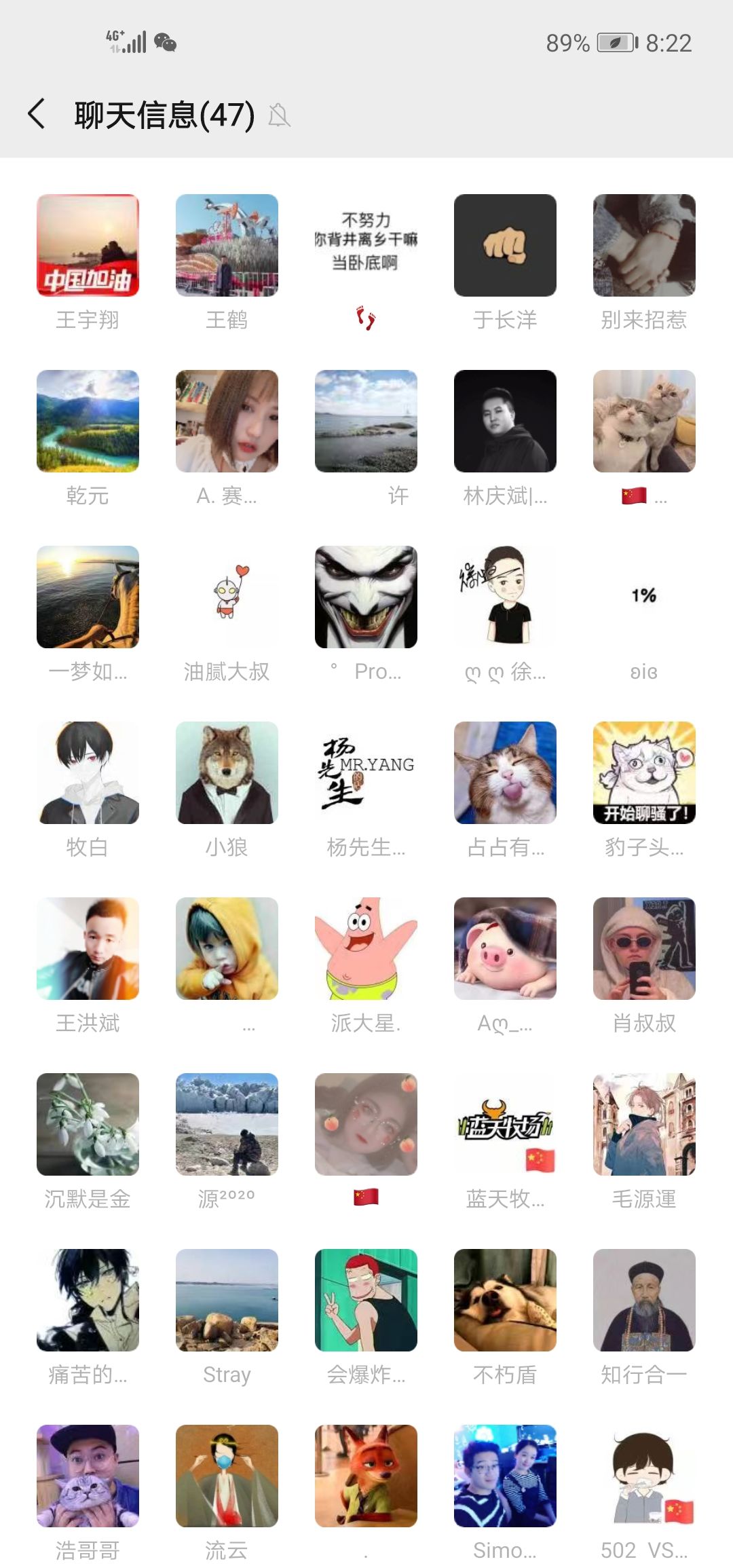Select 牧白's anime boy avatar
Image resolution: width=733 pixels, height=1568 pixels.
tap(88, 772)
